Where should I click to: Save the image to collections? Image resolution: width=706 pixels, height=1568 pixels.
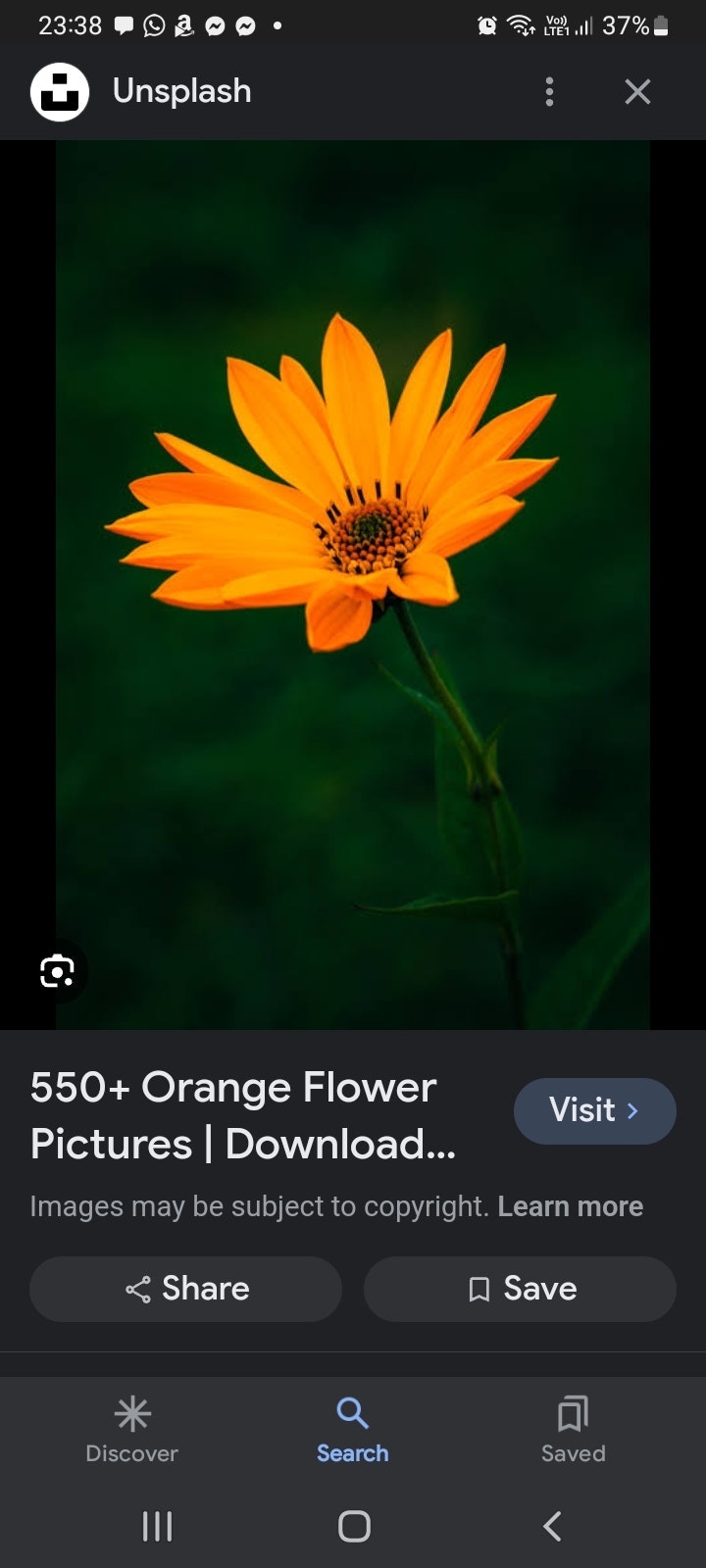(x=520, y=1289)
